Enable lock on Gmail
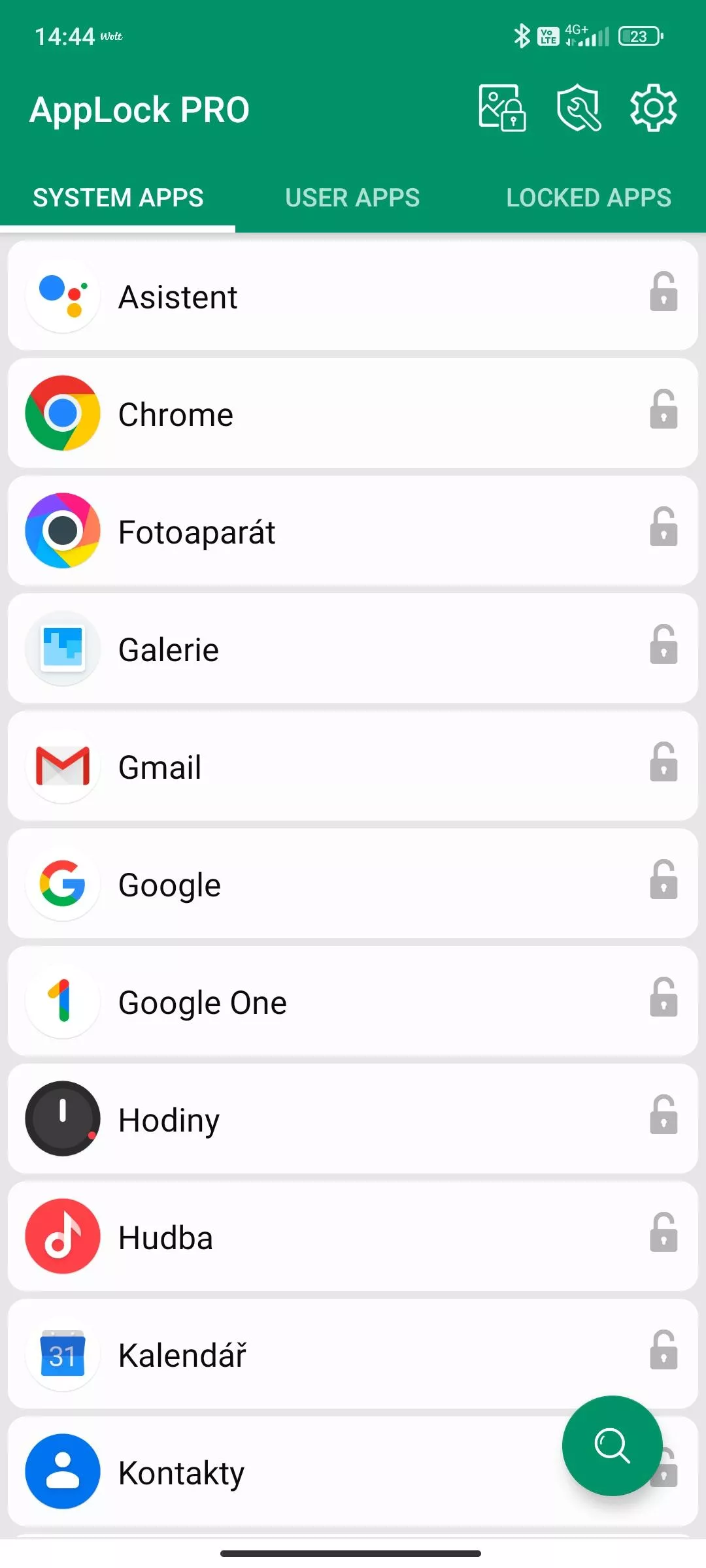The width and height of the screenshot is (706, 1568). pos(664,762)
